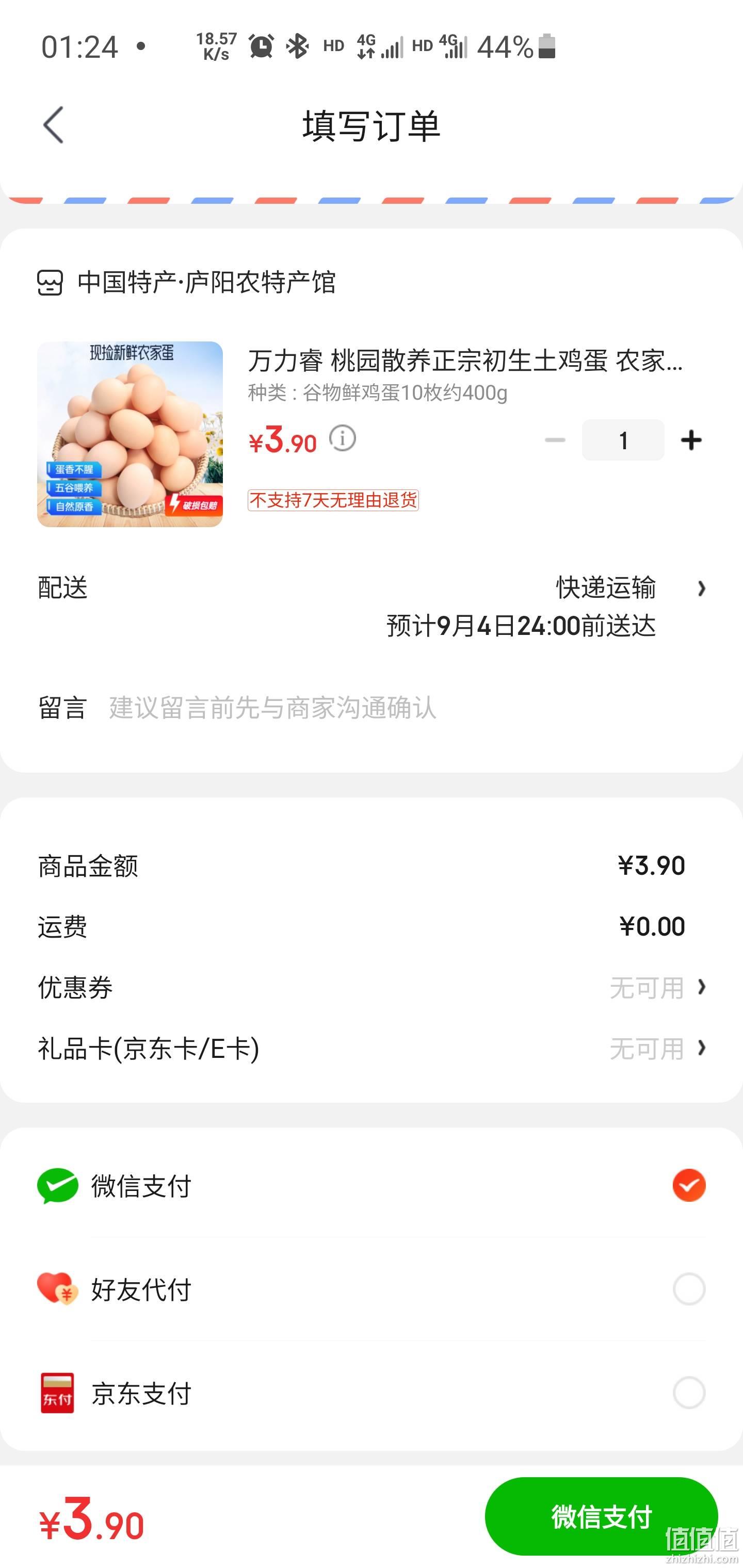Open the 优惠券 coupon row
The height and width of the screenshot is (1568, 743).
coord(372,987)
